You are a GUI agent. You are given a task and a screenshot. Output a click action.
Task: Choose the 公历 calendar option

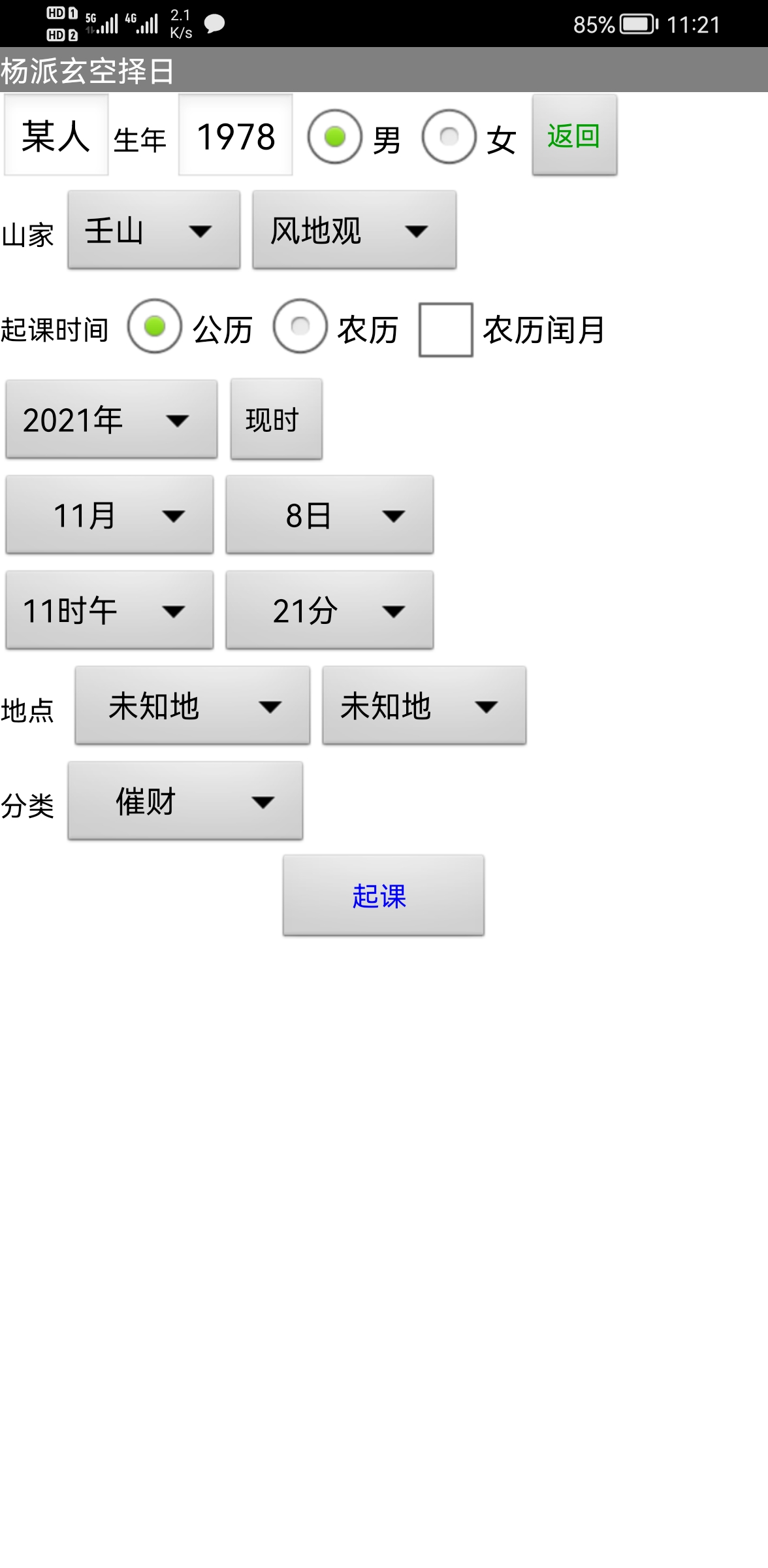click(155, 327)
